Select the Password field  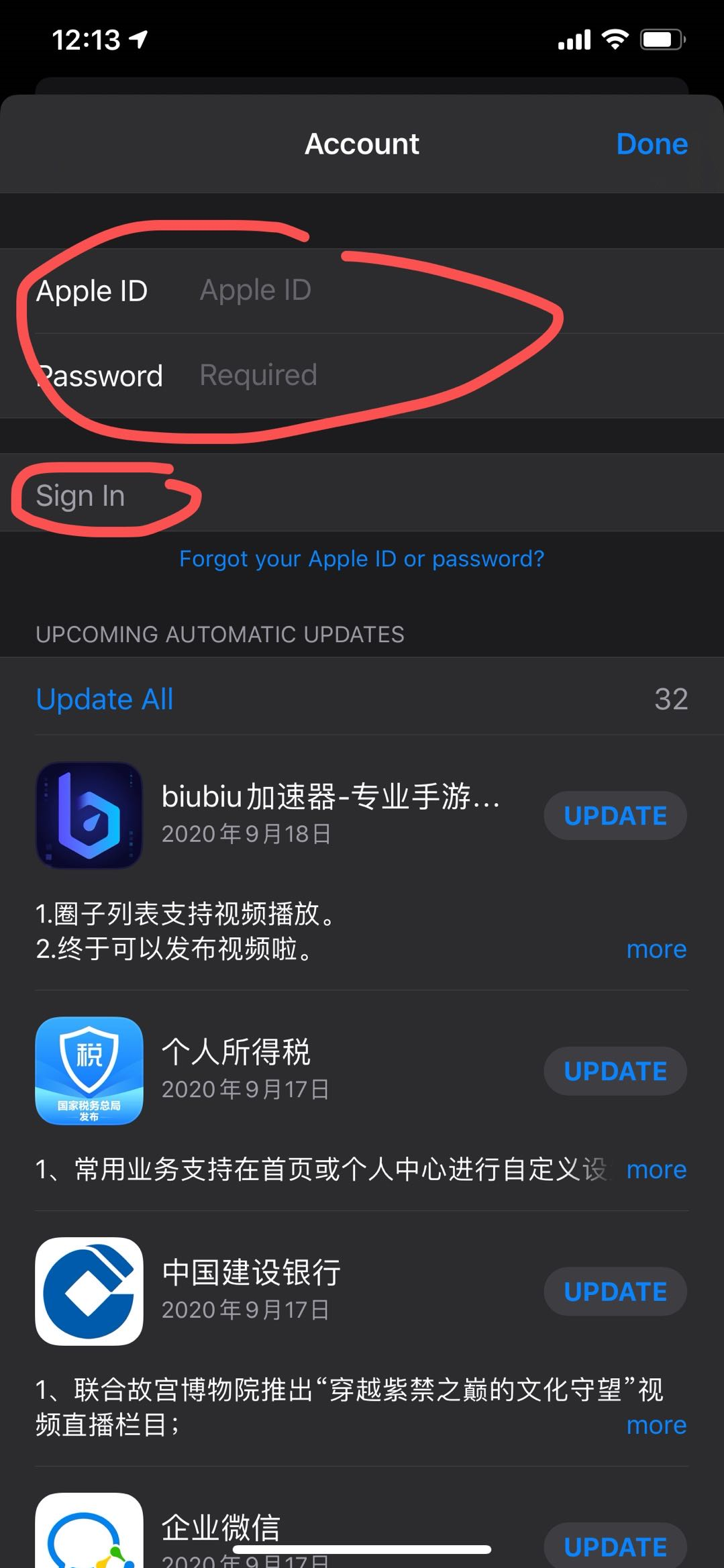(x=403, y=375)
